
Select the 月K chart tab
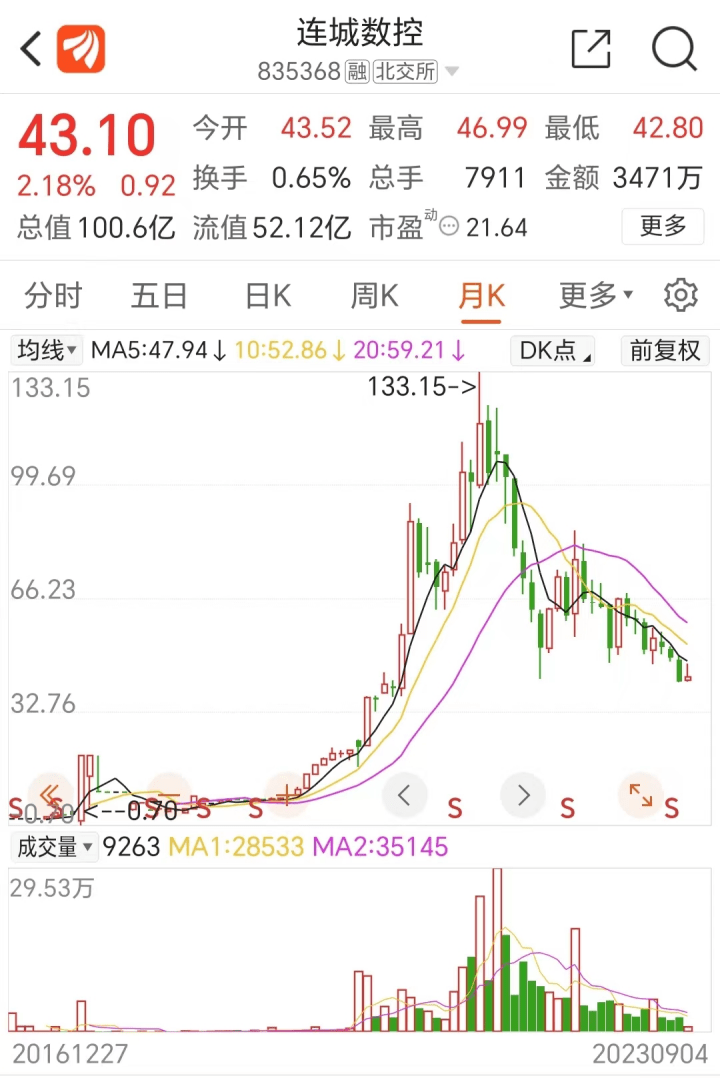(x=481, y=296)
